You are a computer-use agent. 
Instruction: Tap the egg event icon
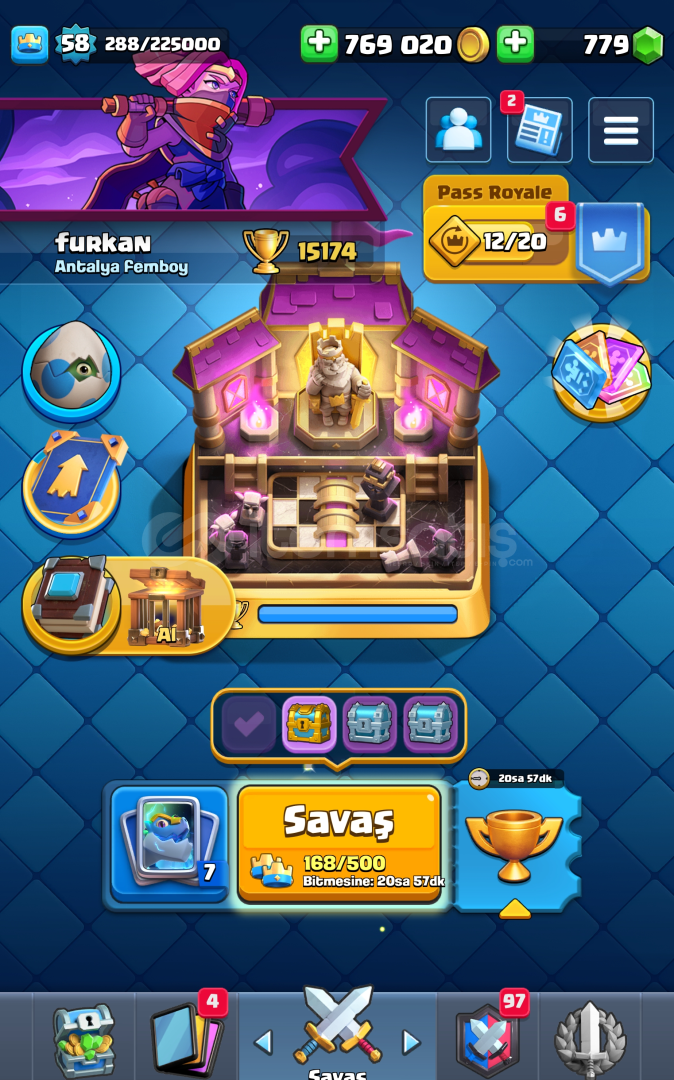click(72, 372)
